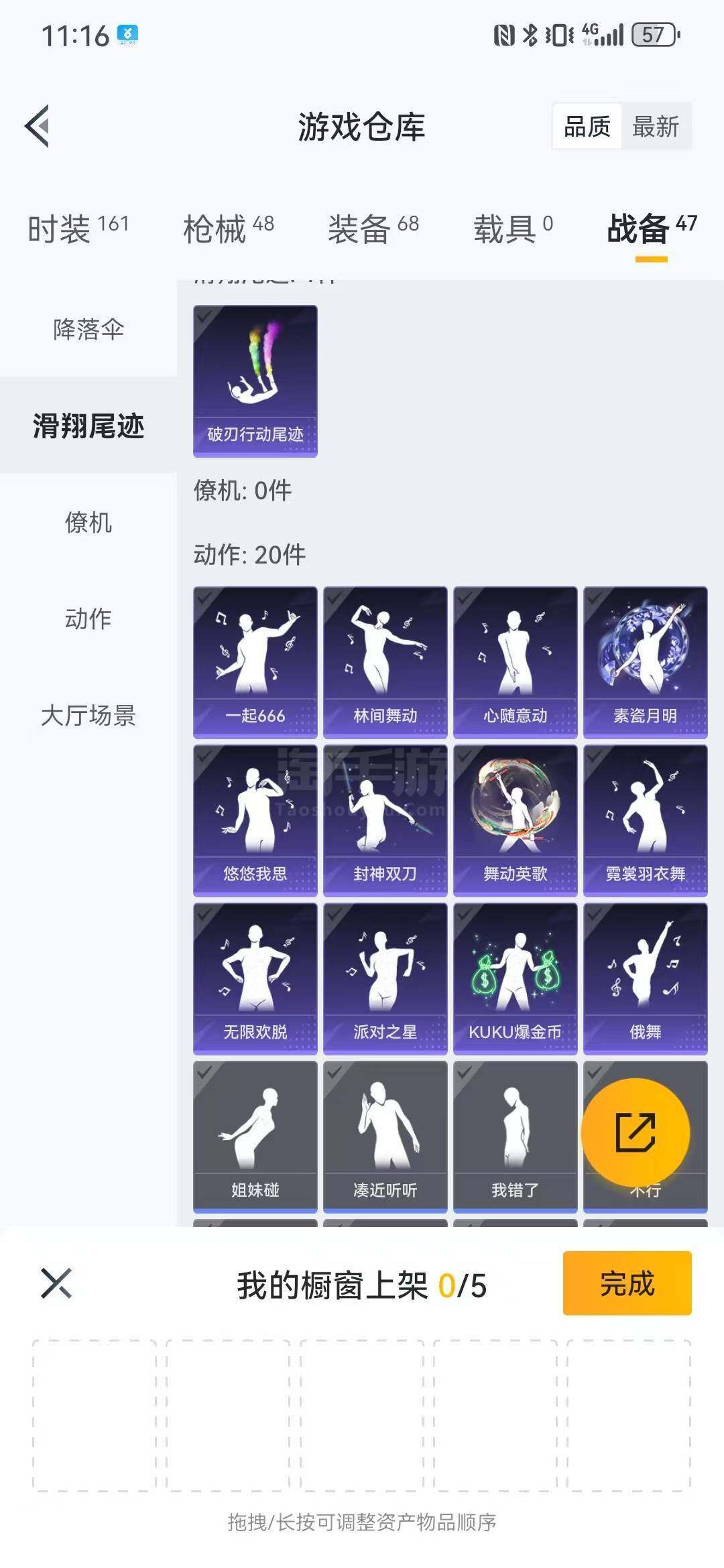The height and width of the screenshot is (1568, 724).
Task: Close the 我的橱窗上架 panel
Action: click(x=56, y=1283)
